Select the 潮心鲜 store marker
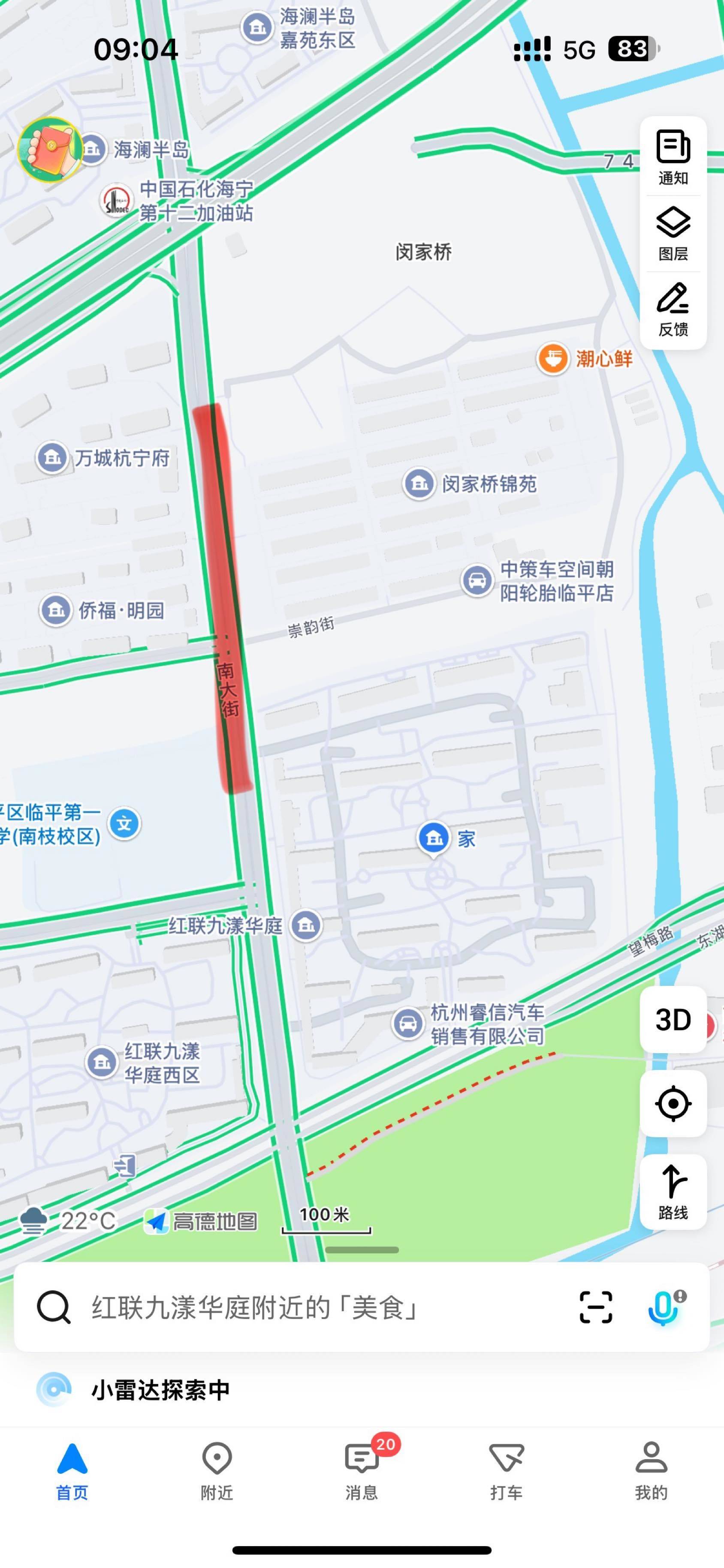 pyautogui.click(x=585, y=358)
